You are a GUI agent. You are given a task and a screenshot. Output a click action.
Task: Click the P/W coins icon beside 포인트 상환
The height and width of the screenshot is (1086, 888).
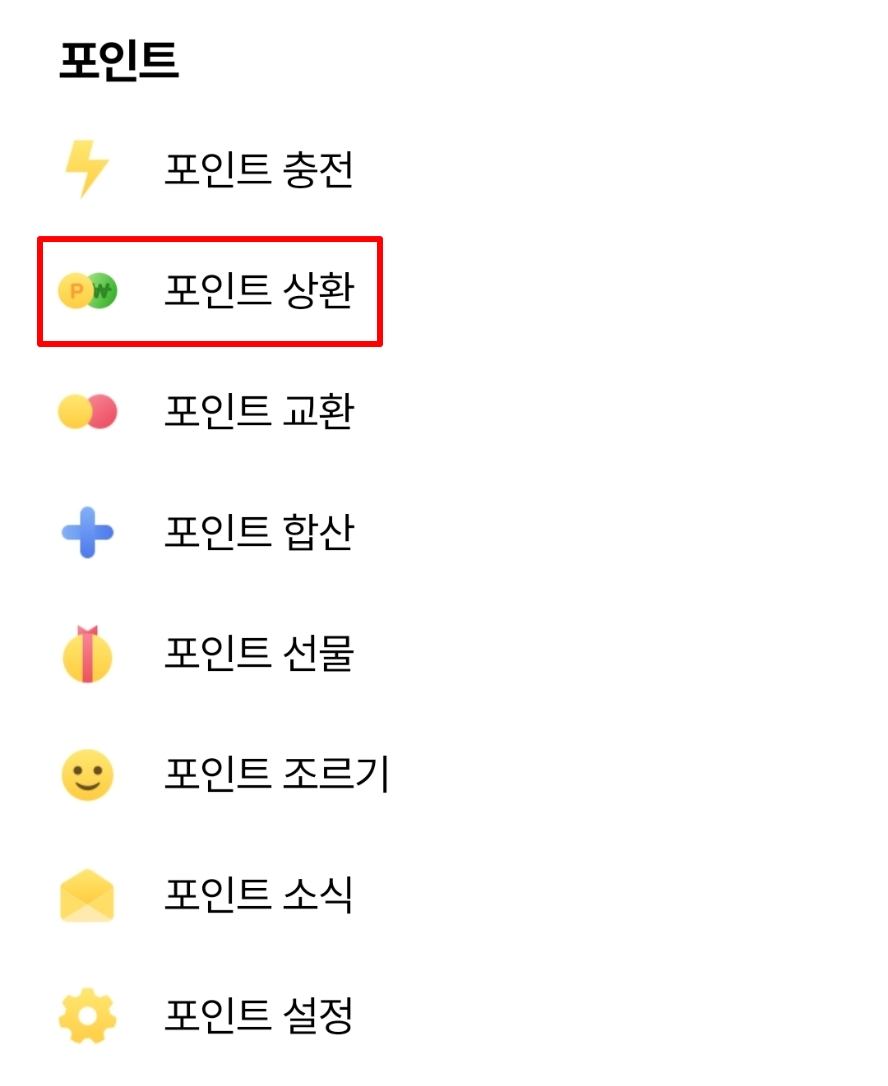86,292
